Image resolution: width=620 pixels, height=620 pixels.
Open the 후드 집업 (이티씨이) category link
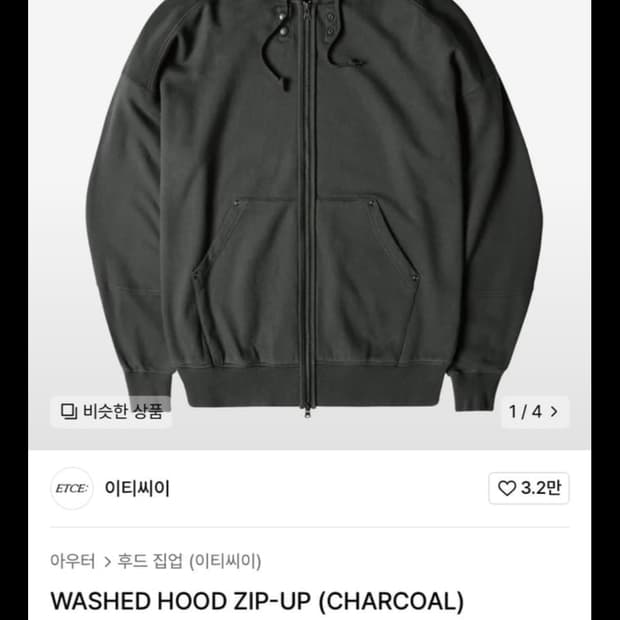189,561
